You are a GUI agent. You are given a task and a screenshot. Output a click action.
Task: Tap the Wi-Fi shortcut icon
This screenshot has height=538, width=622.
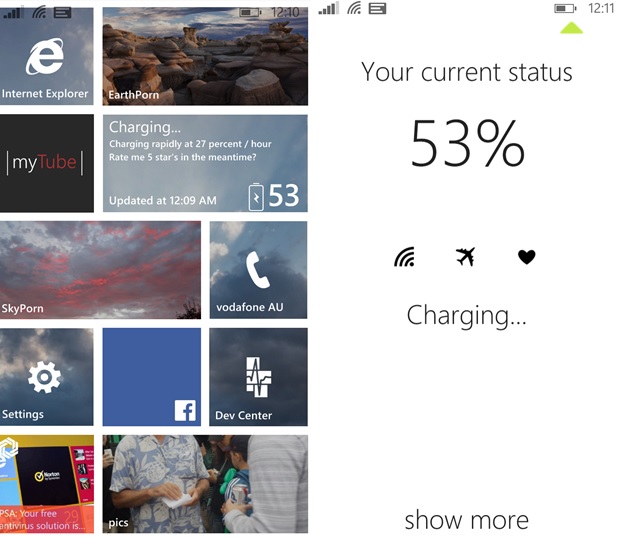[404, 257]
